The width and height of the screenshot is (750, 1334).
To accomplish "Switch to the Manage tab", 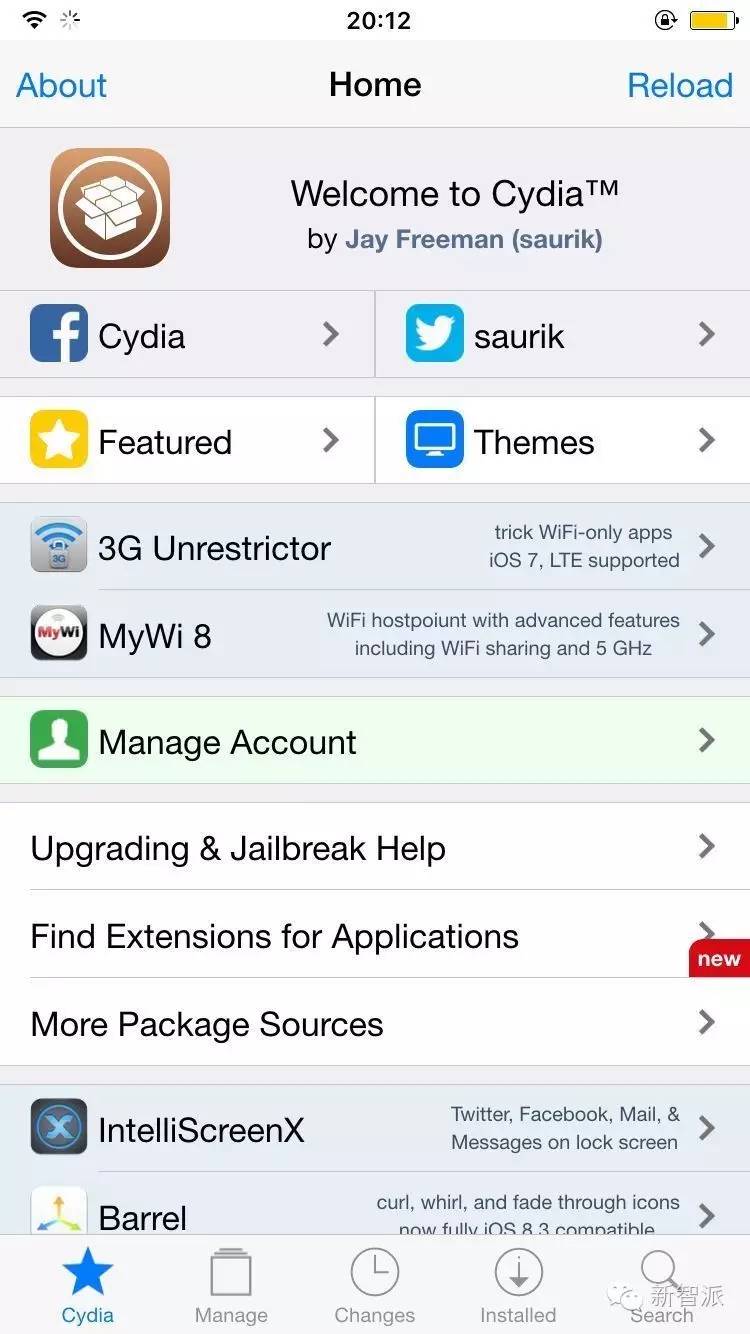I will (x=231, y=1286).
